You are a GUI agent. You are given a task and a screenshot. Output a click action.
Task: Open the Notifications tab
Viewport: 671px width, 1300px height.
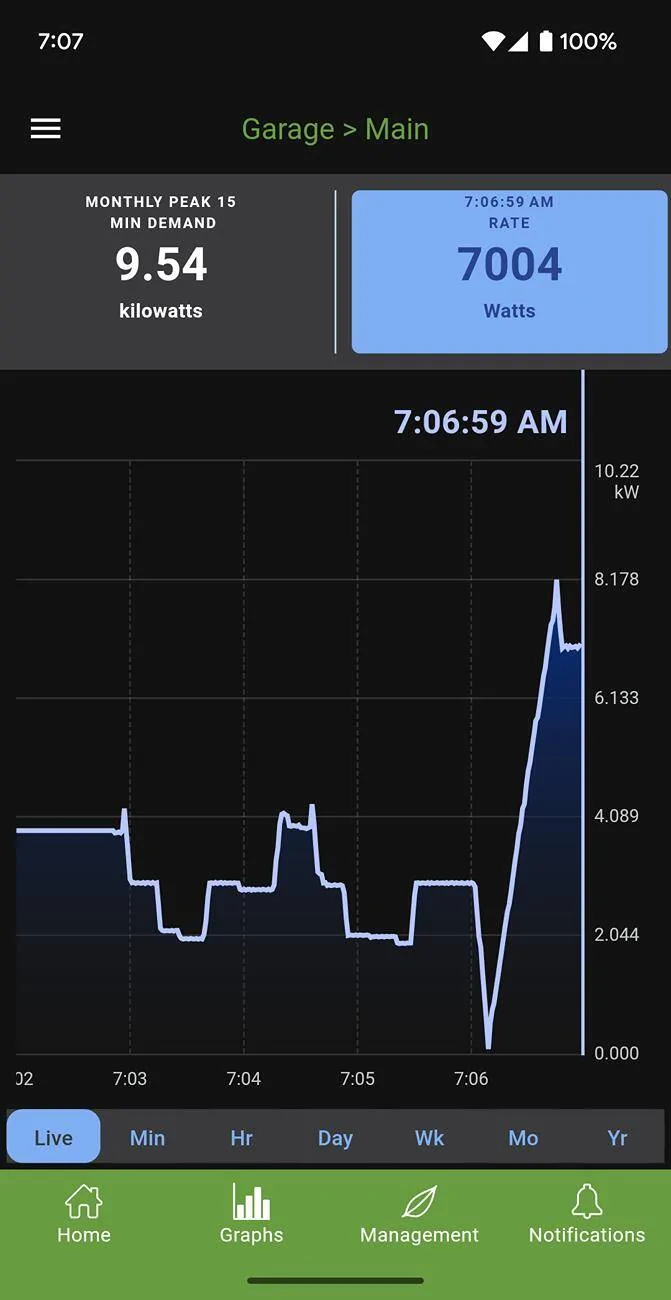[x=587, y=1214]
